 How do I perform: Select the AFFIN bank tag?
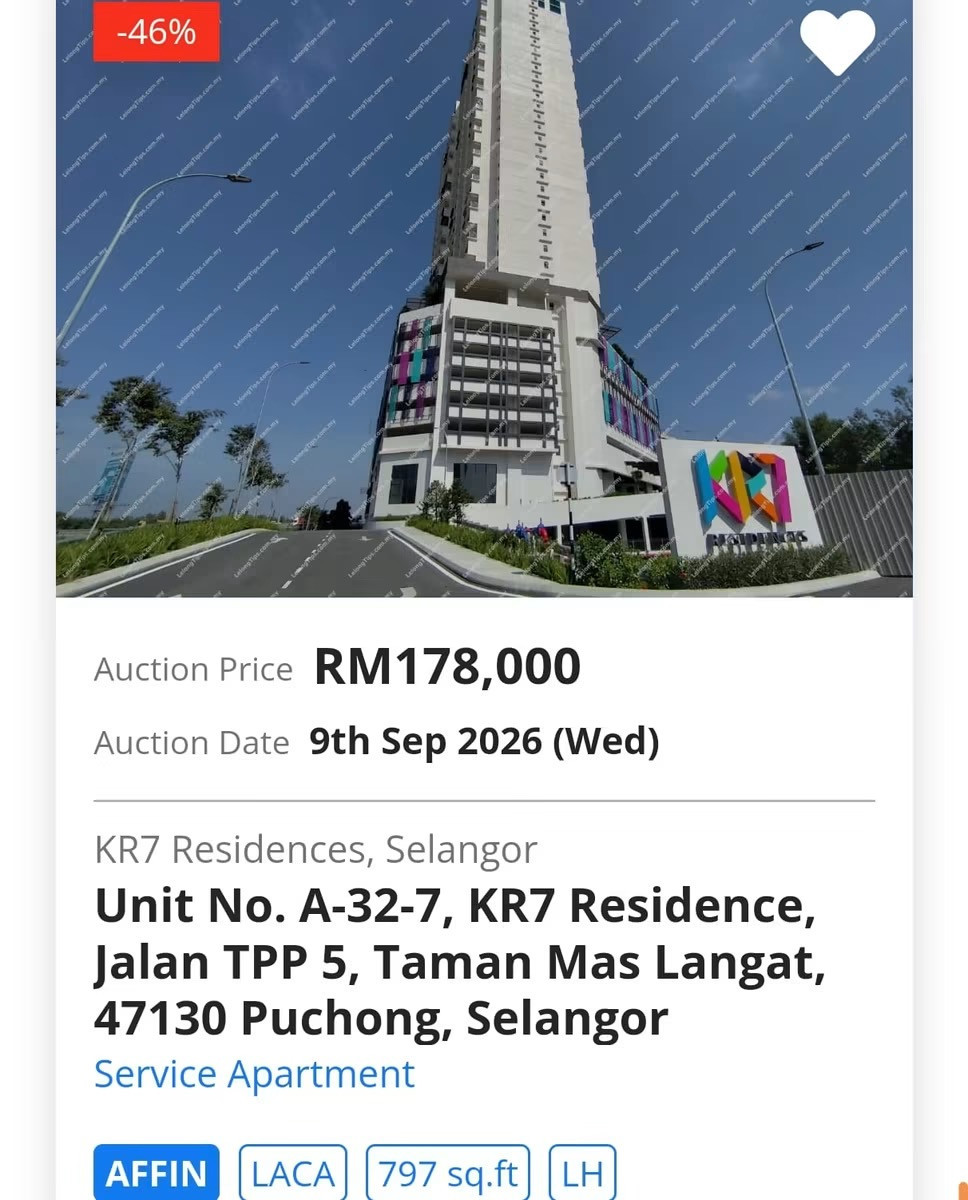click(156, 1173)
